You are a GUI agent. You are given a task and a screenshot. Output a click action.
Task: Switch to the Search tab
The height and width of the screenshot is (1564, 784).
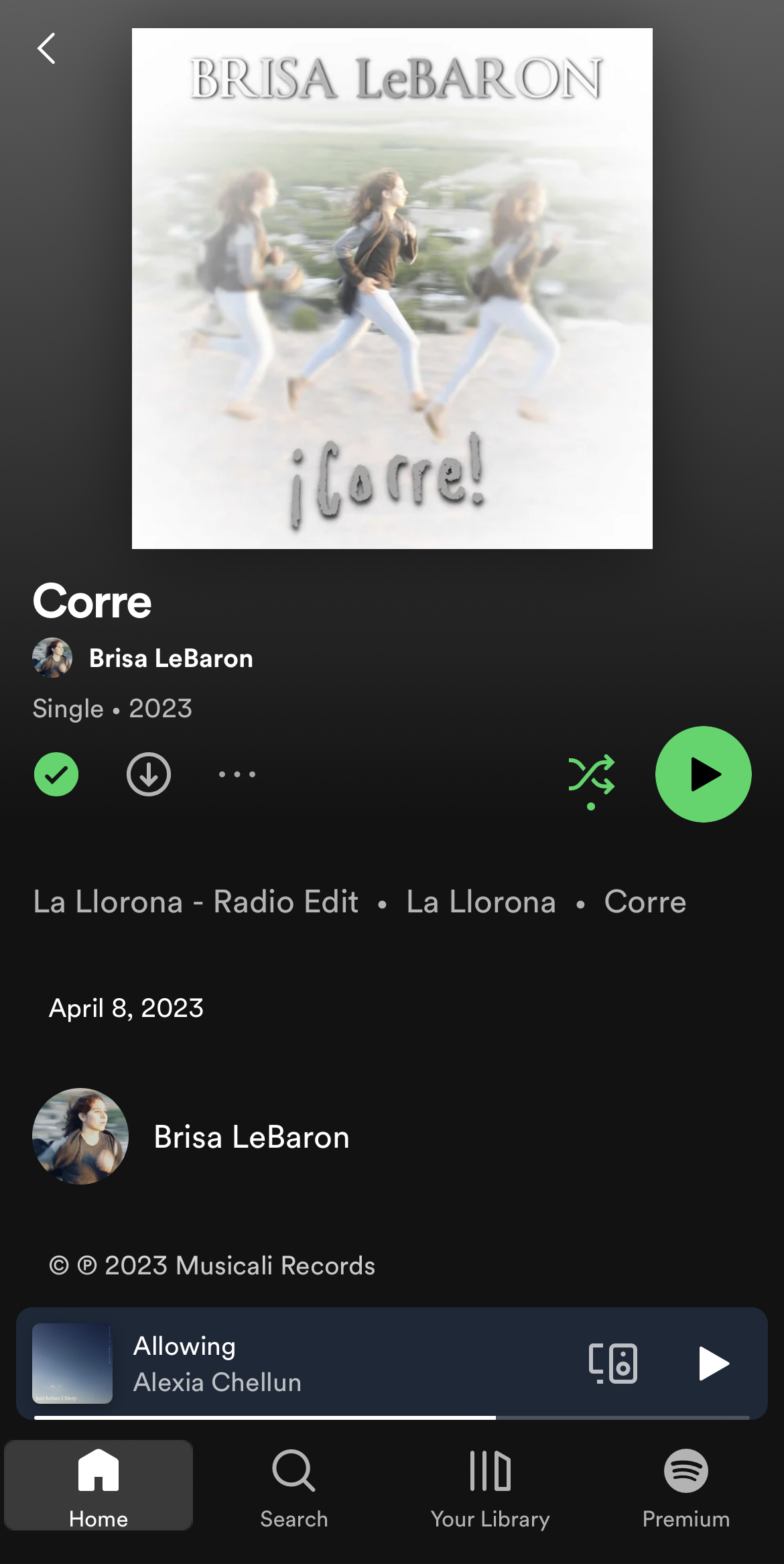click(x=294, y=1486)
